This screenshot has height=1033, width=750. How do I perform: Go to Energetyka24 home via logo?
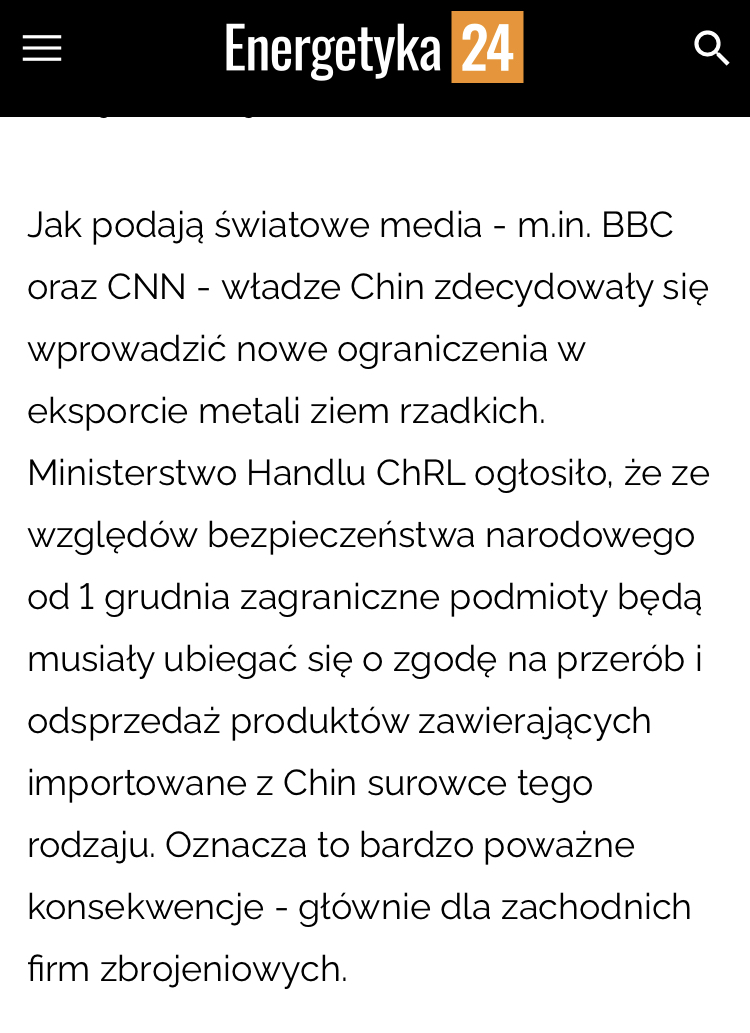[374, 48]
